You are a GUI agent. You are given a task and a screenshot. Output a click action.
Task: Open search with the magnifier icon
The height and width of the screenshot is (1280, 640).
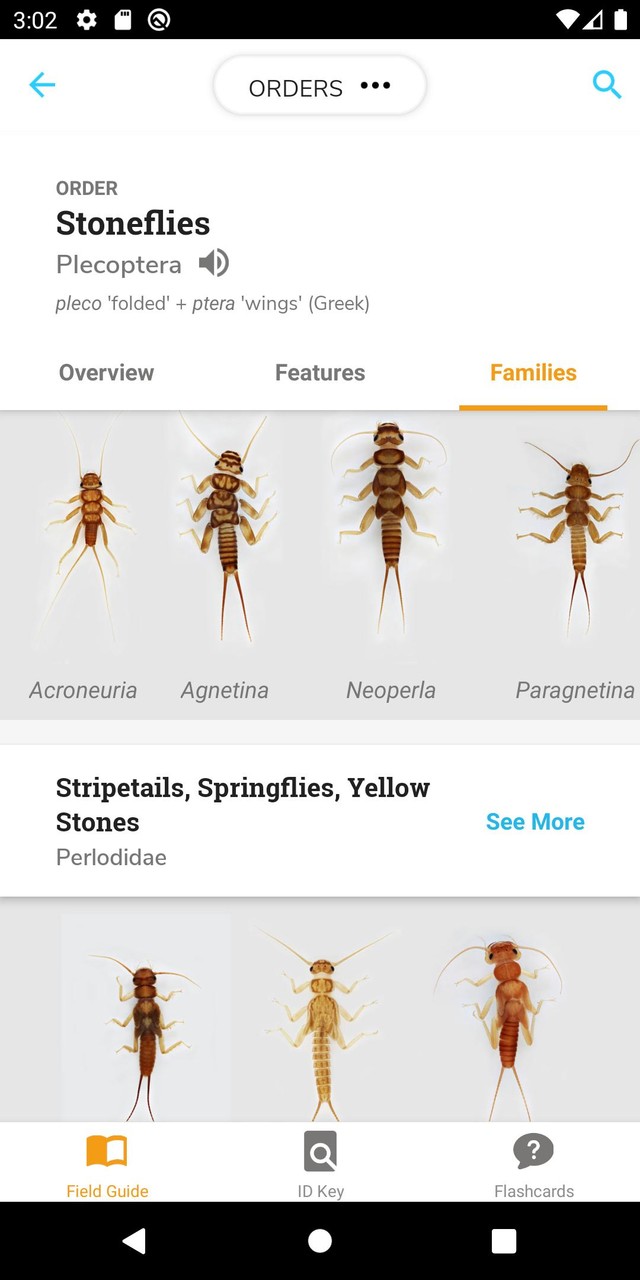click(606, 84)
